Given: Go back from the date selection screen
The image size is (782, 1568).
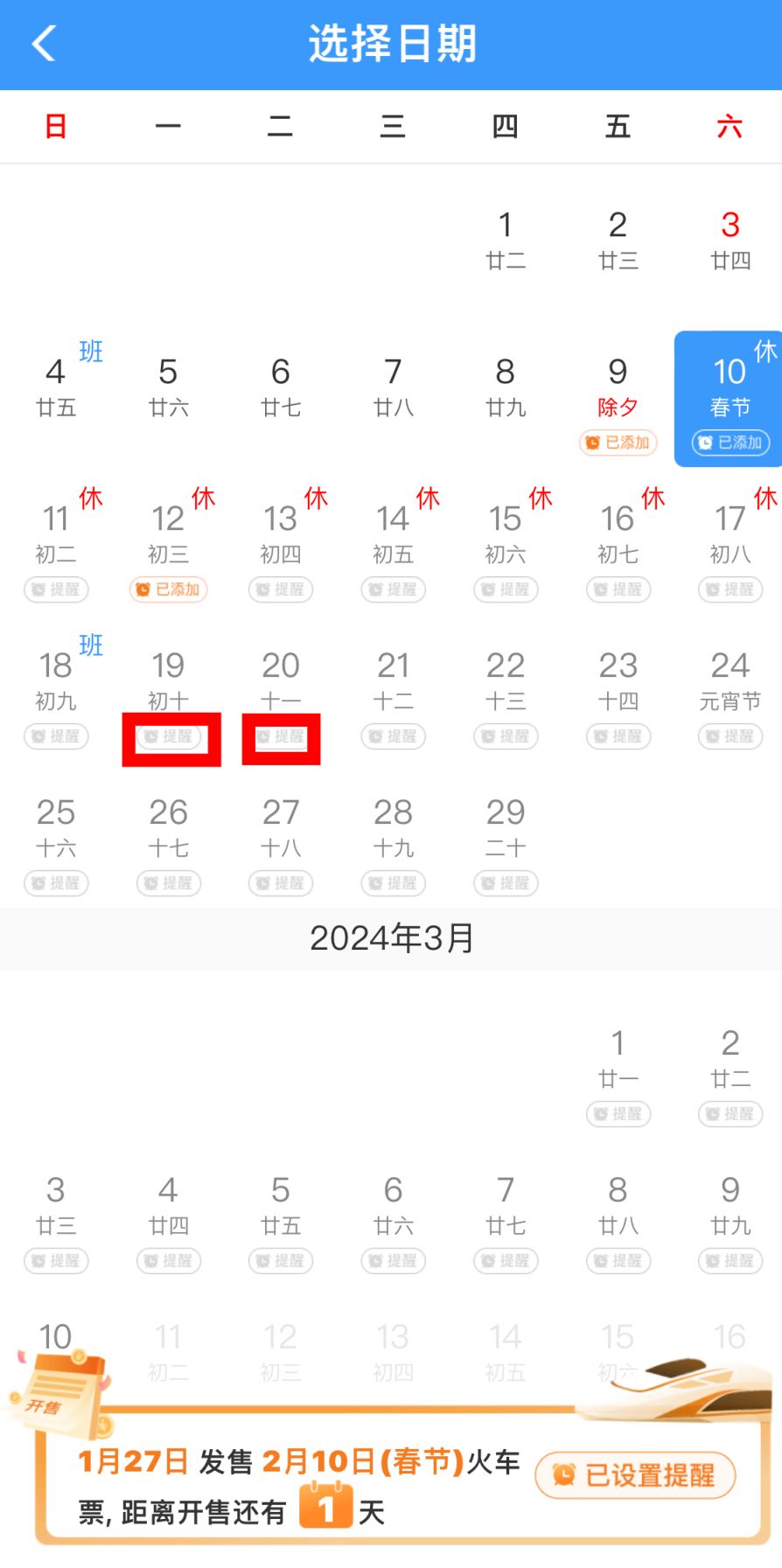Looking at the screenshot, I should point(44,44).
